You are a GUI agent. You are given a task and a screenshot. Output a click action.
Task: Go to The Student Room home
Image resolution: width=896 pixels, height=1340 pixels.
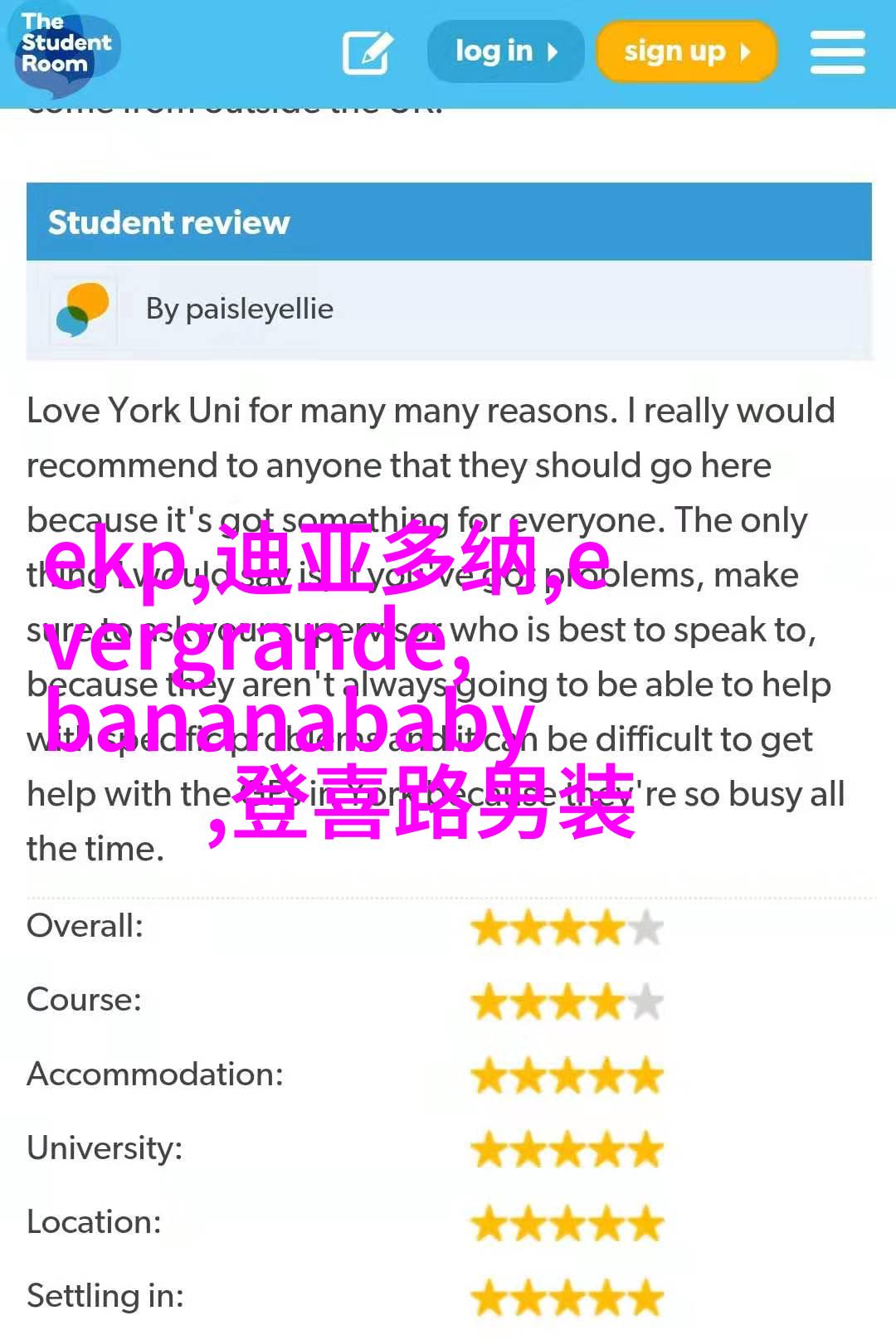pyautogui.click(x=66, y=47)
